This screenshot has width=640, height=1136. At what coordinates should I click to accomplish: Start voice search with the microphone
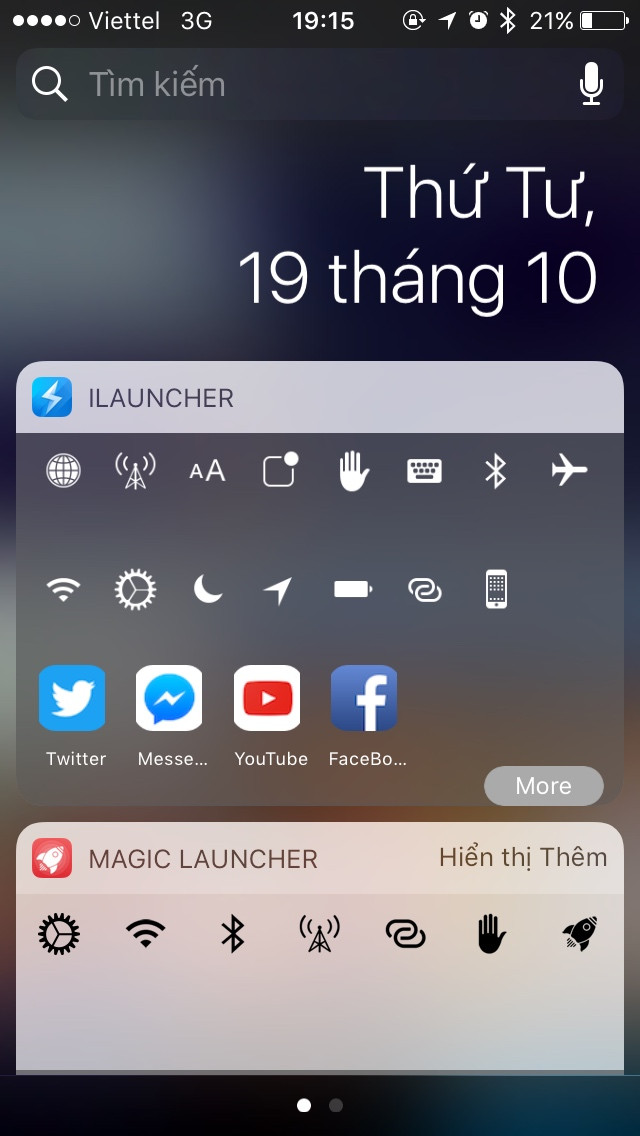click(591, 84)
